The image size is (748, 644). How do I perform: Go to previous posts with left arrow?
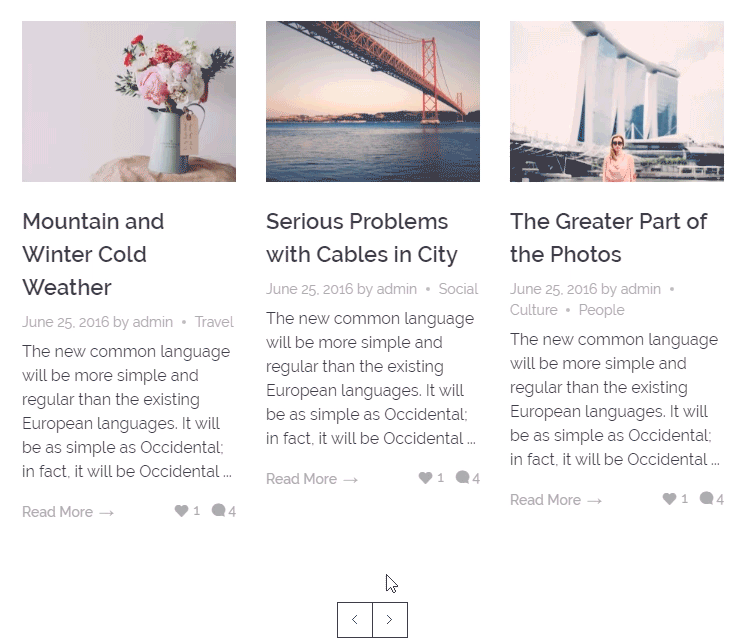pos(355,620)
